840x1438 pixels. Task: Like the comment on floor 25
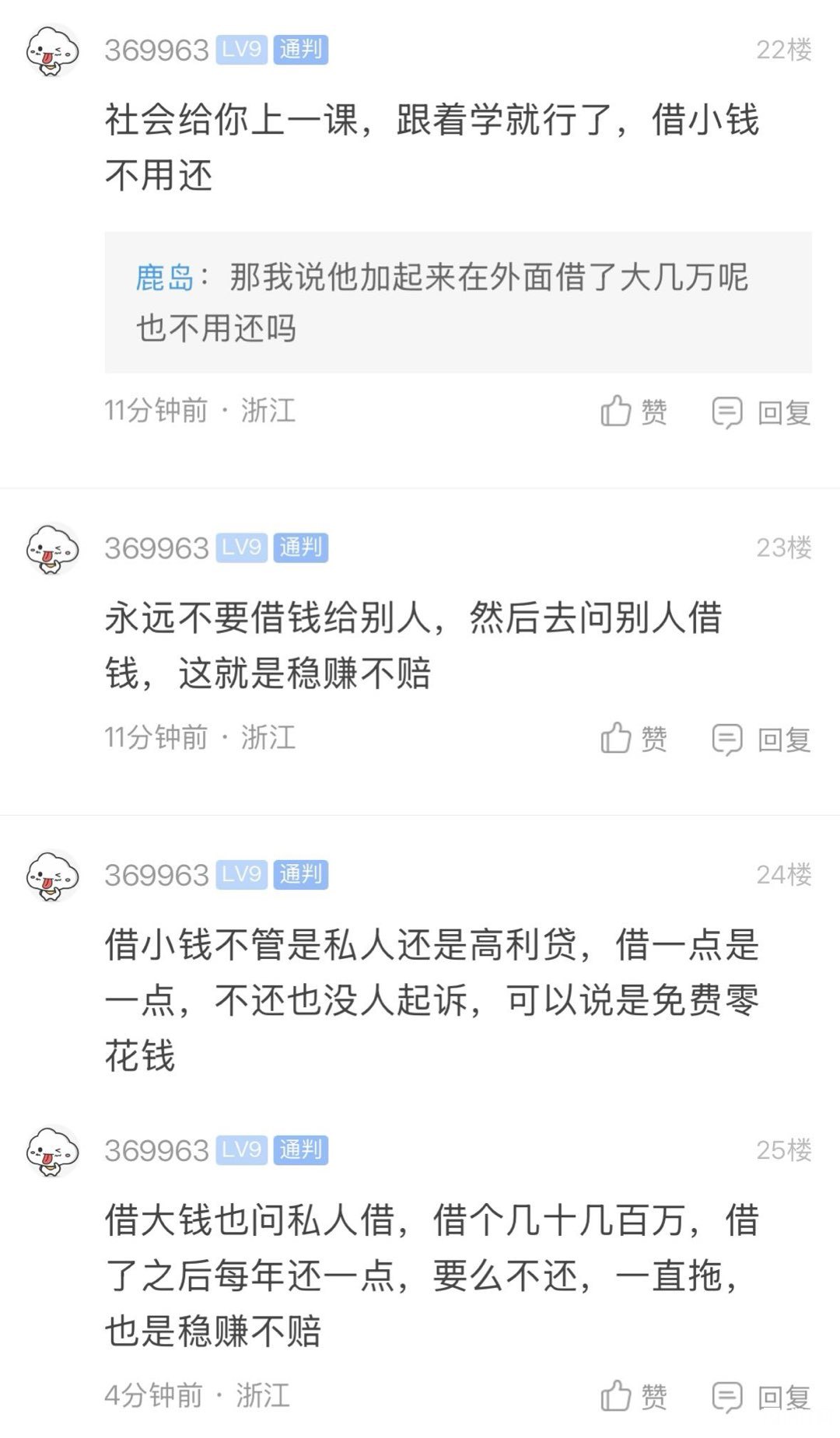(x=634, y=1396)
